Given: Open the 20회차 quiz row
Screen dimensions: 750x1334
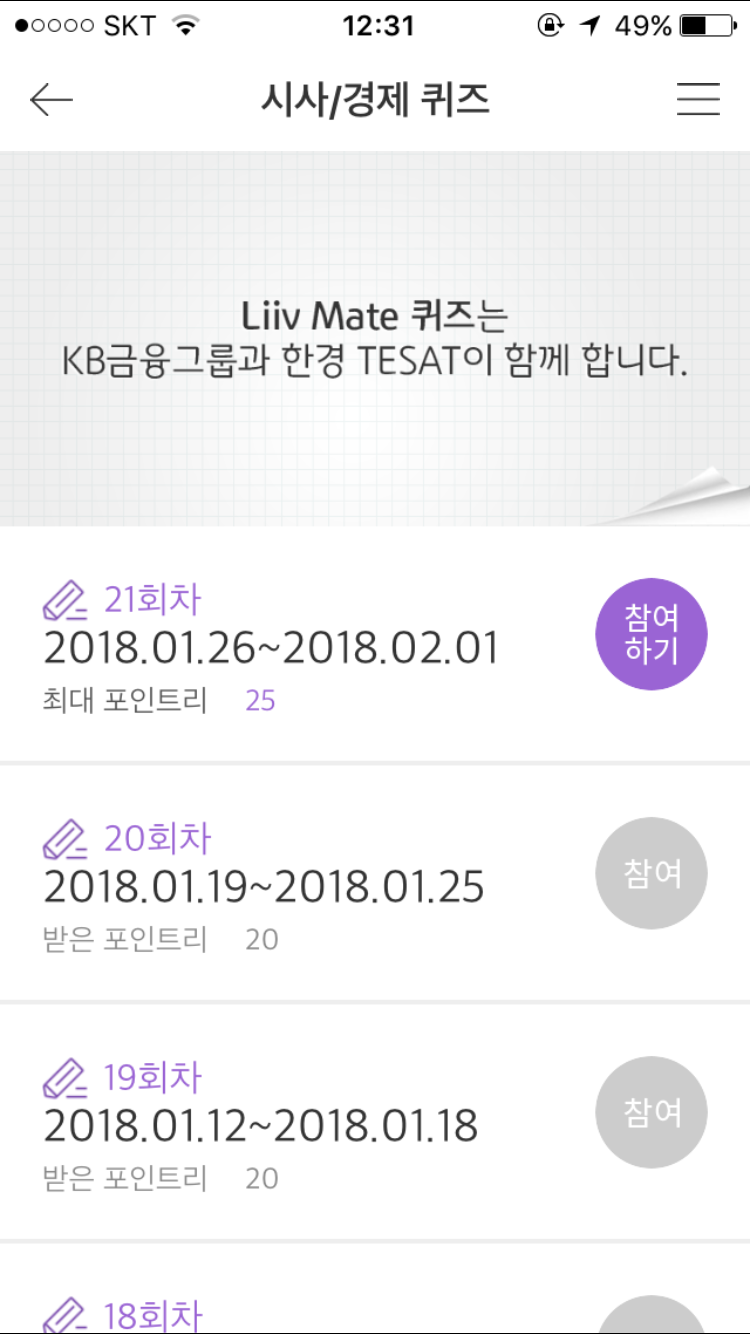Looking at the screenshot, I should coord(375,883).
